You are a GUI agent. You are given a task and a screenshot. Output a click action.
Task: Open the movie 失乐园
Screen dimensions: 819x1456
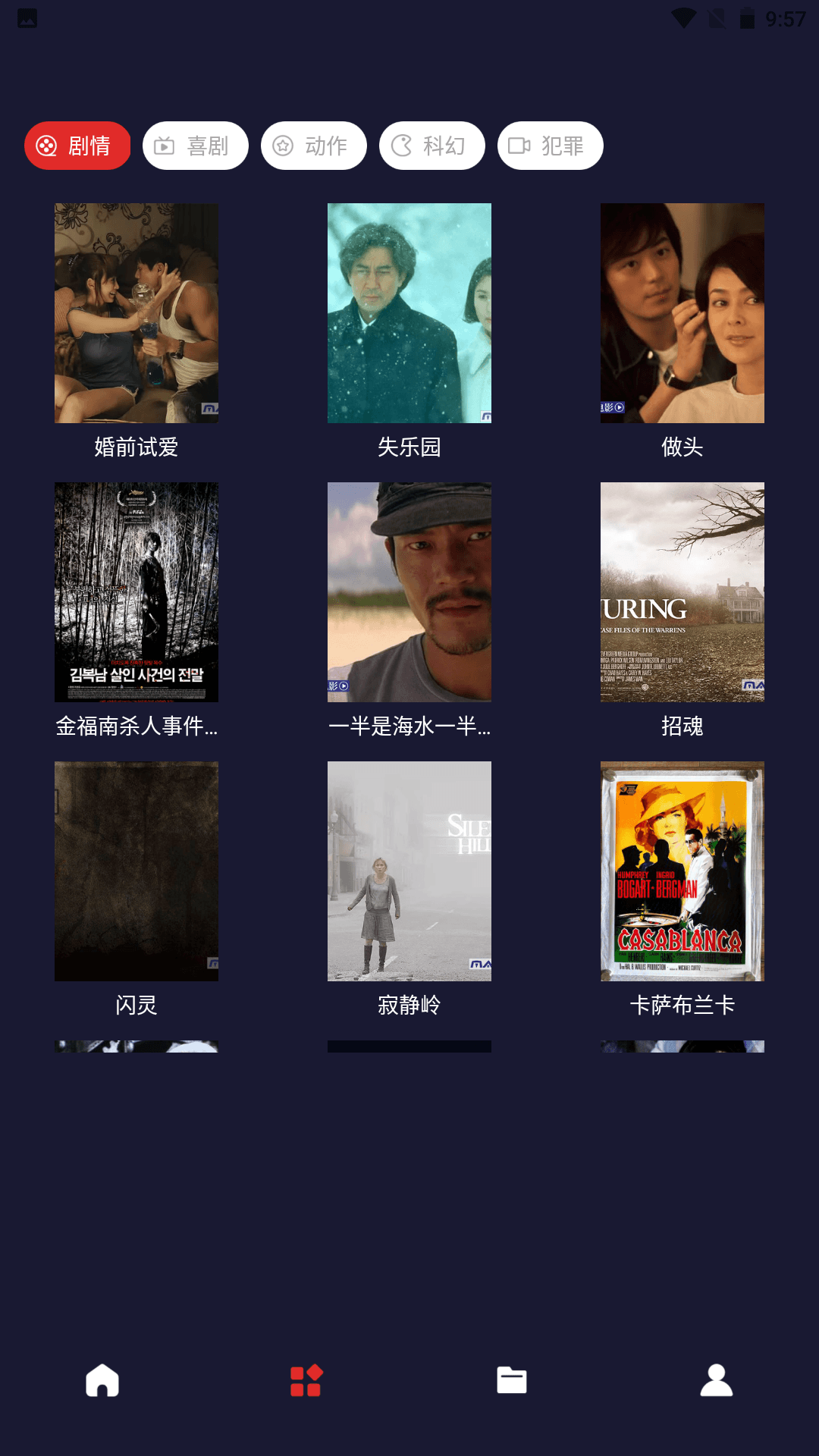[409, 447]
